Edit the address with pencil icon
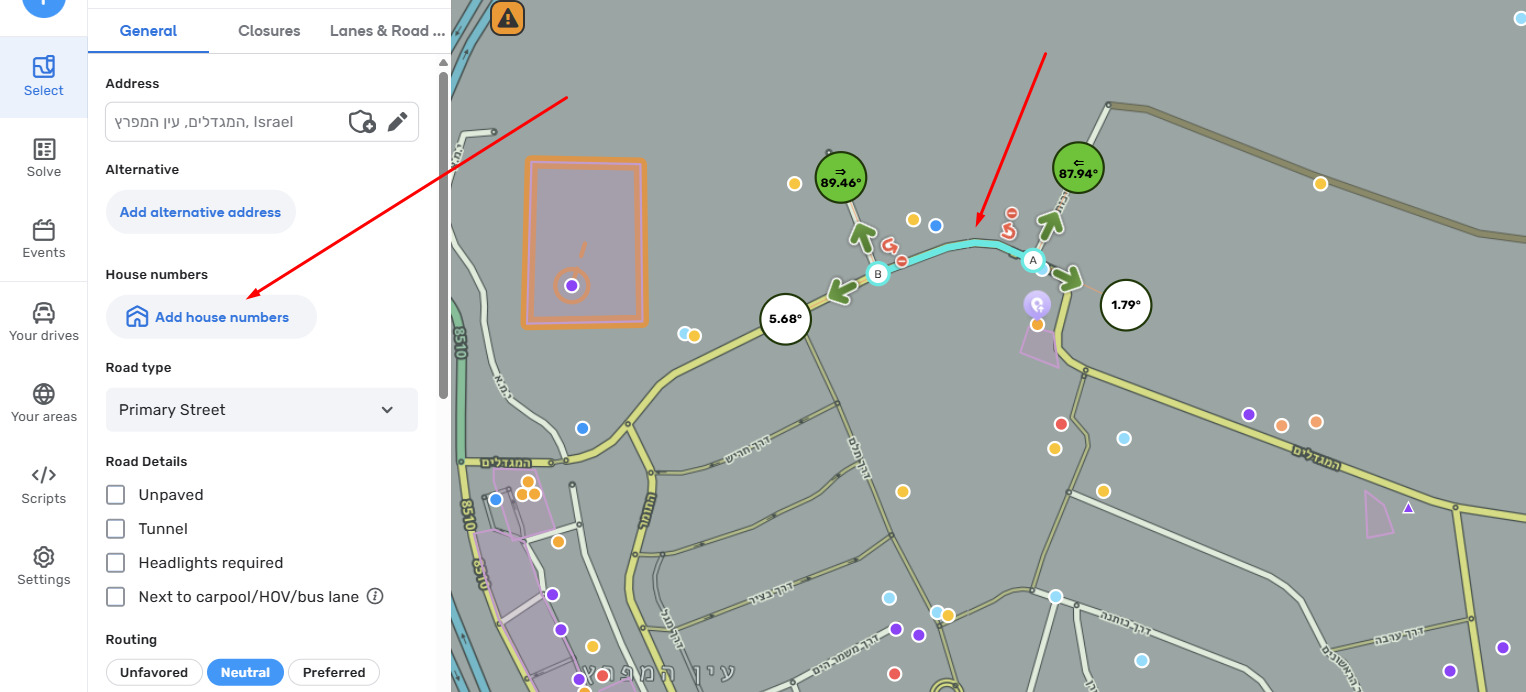This screenshot has width=1526, height=692. [397, 122]
